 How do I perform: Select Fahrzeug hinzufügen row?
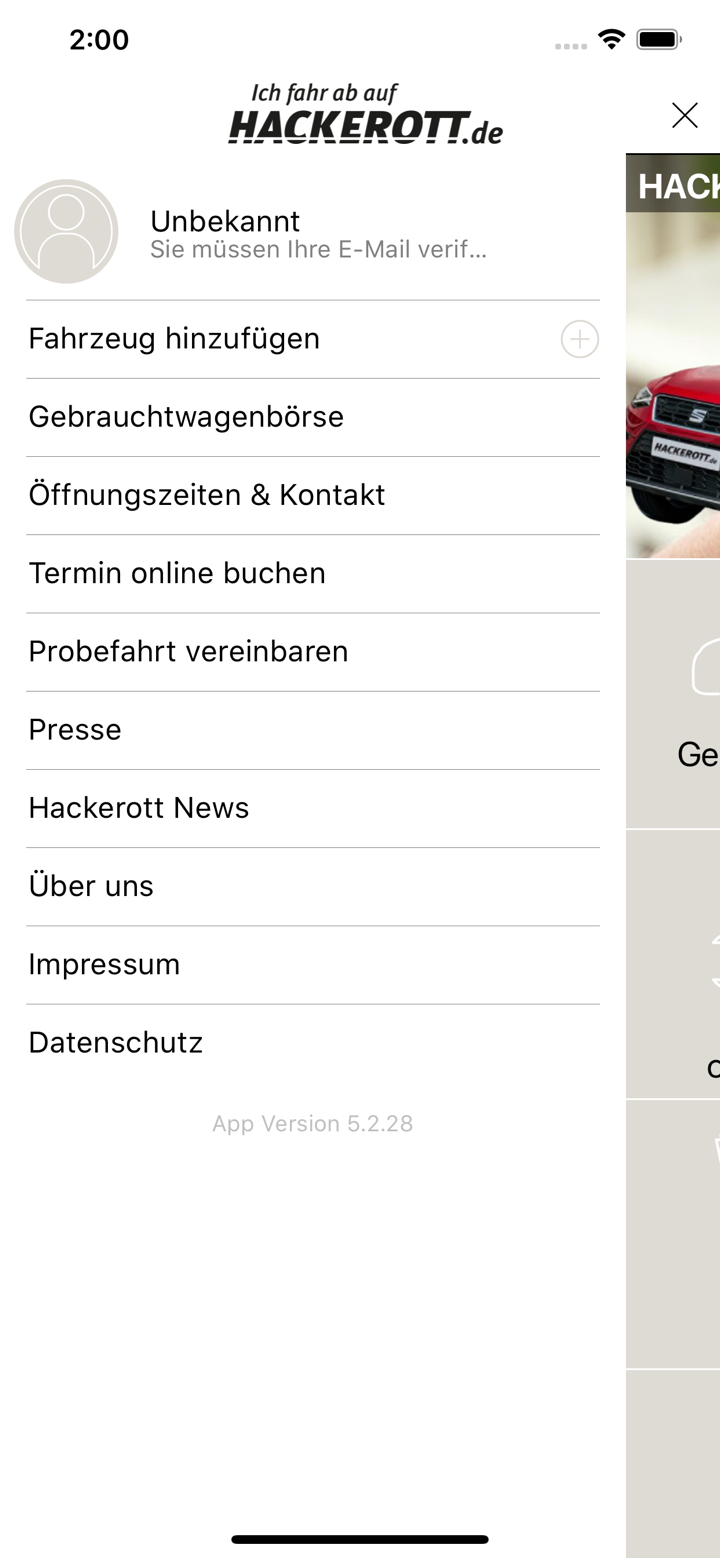[x=174, y=338]
